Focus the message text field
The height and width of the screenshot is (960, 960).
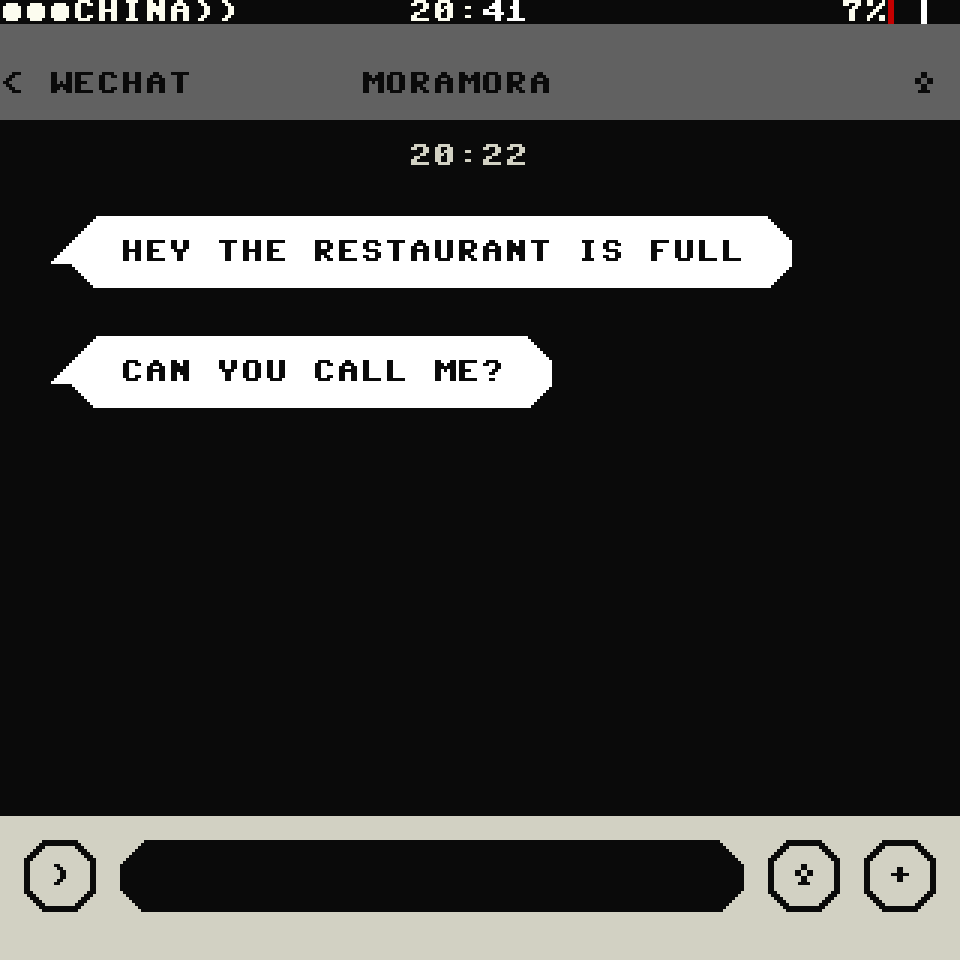tap(432, 876)
